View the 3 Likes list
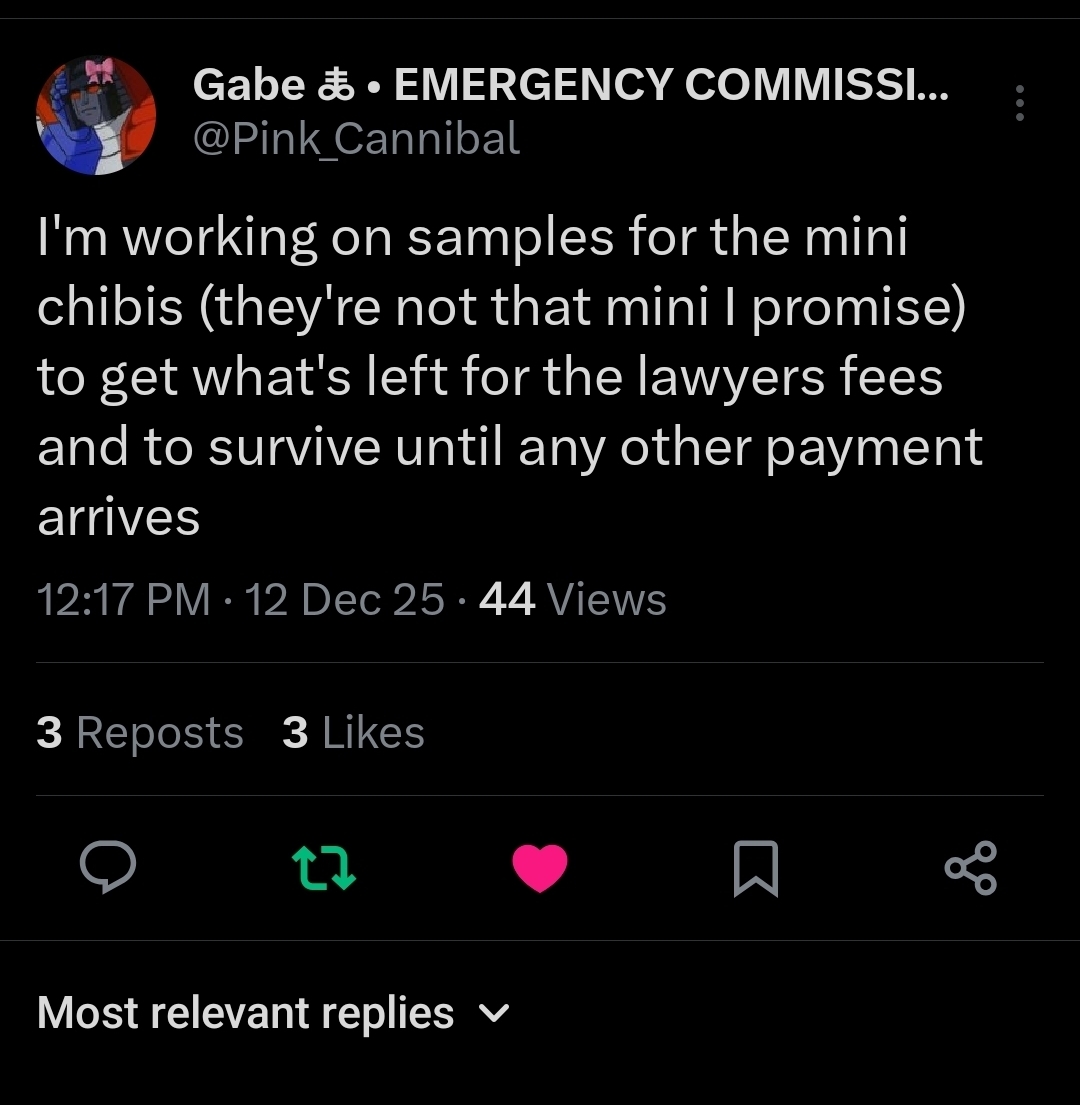1080x1105 pixels. click(x=353, y=733)
